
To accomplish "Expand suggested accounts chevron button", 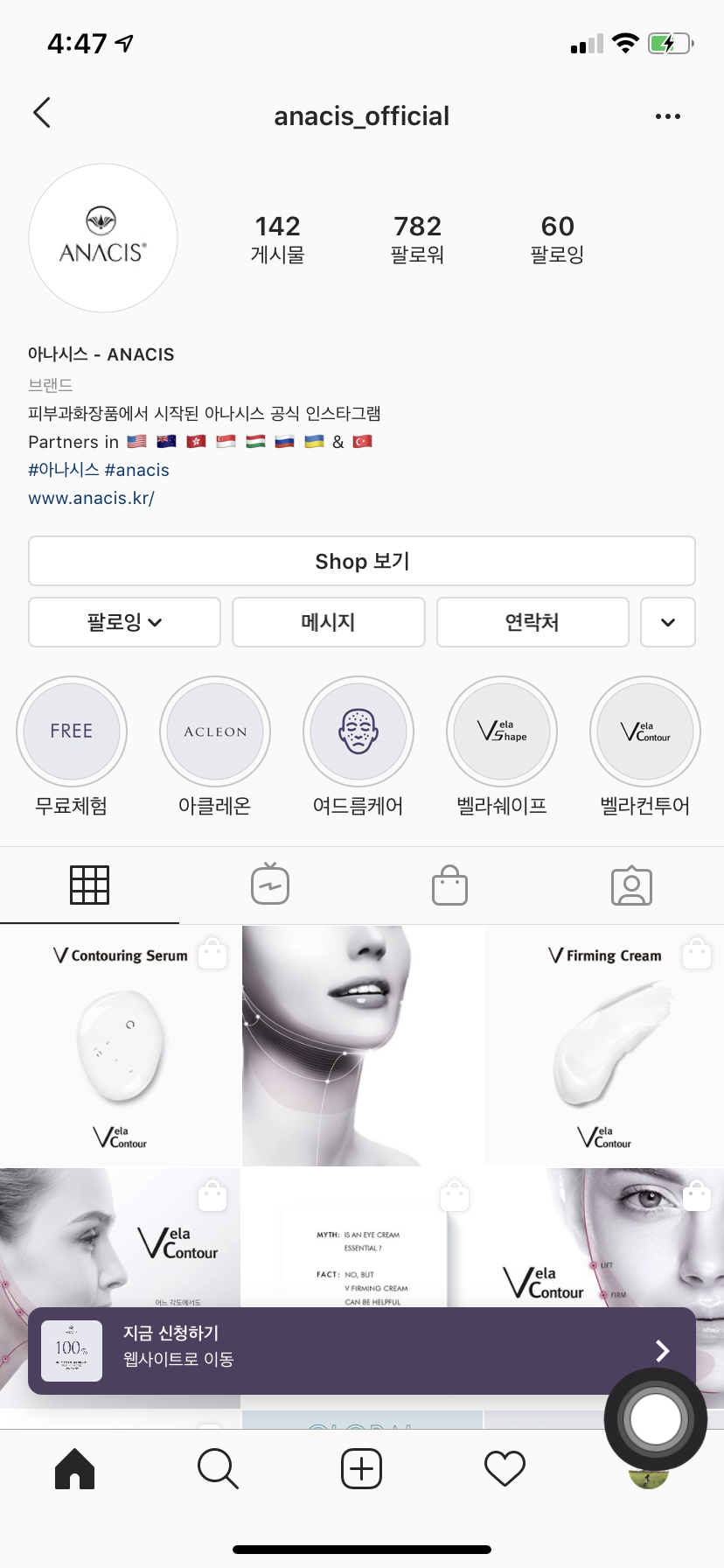I will tap(667, 622).
